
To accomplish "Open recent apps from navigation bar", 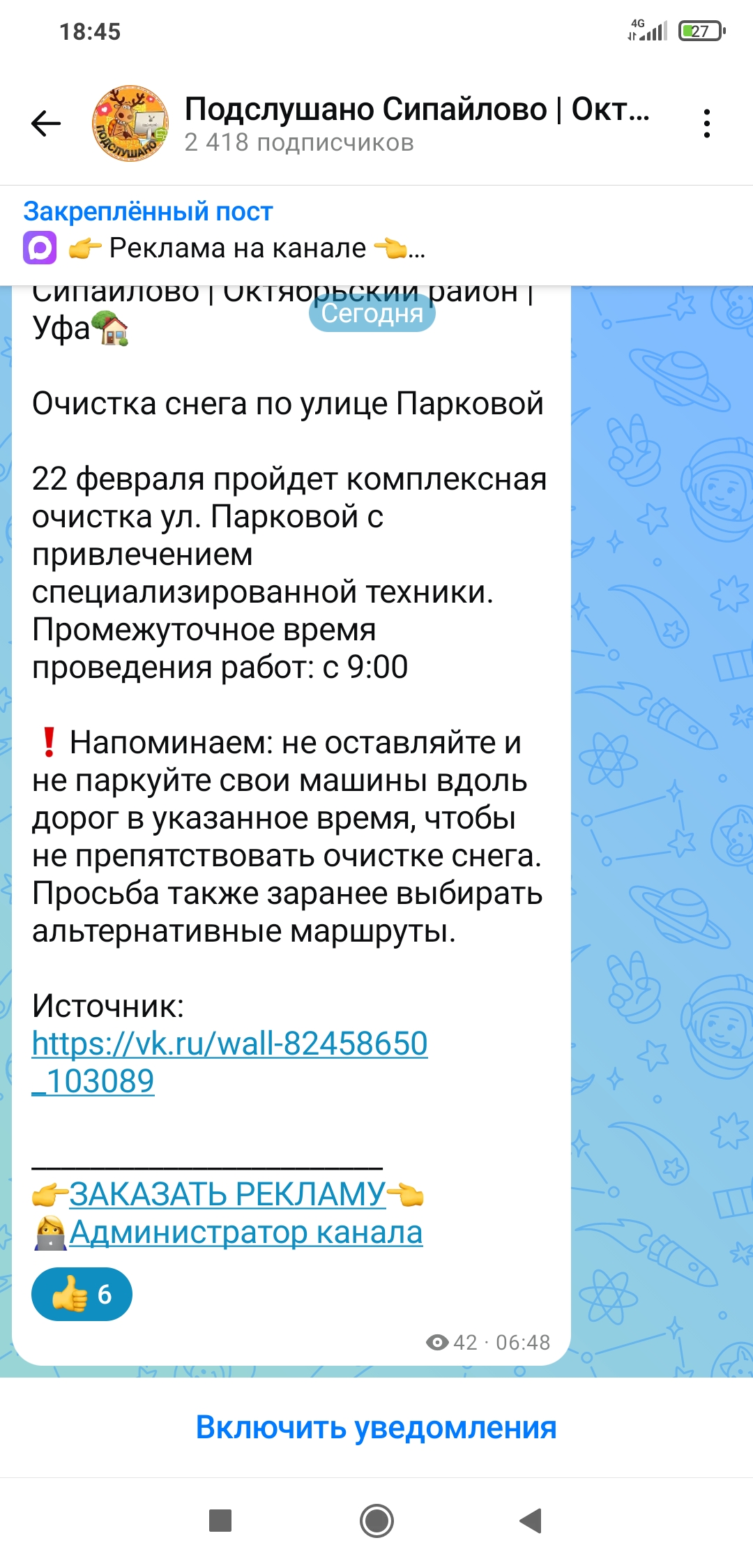I will pos(220,1521).
